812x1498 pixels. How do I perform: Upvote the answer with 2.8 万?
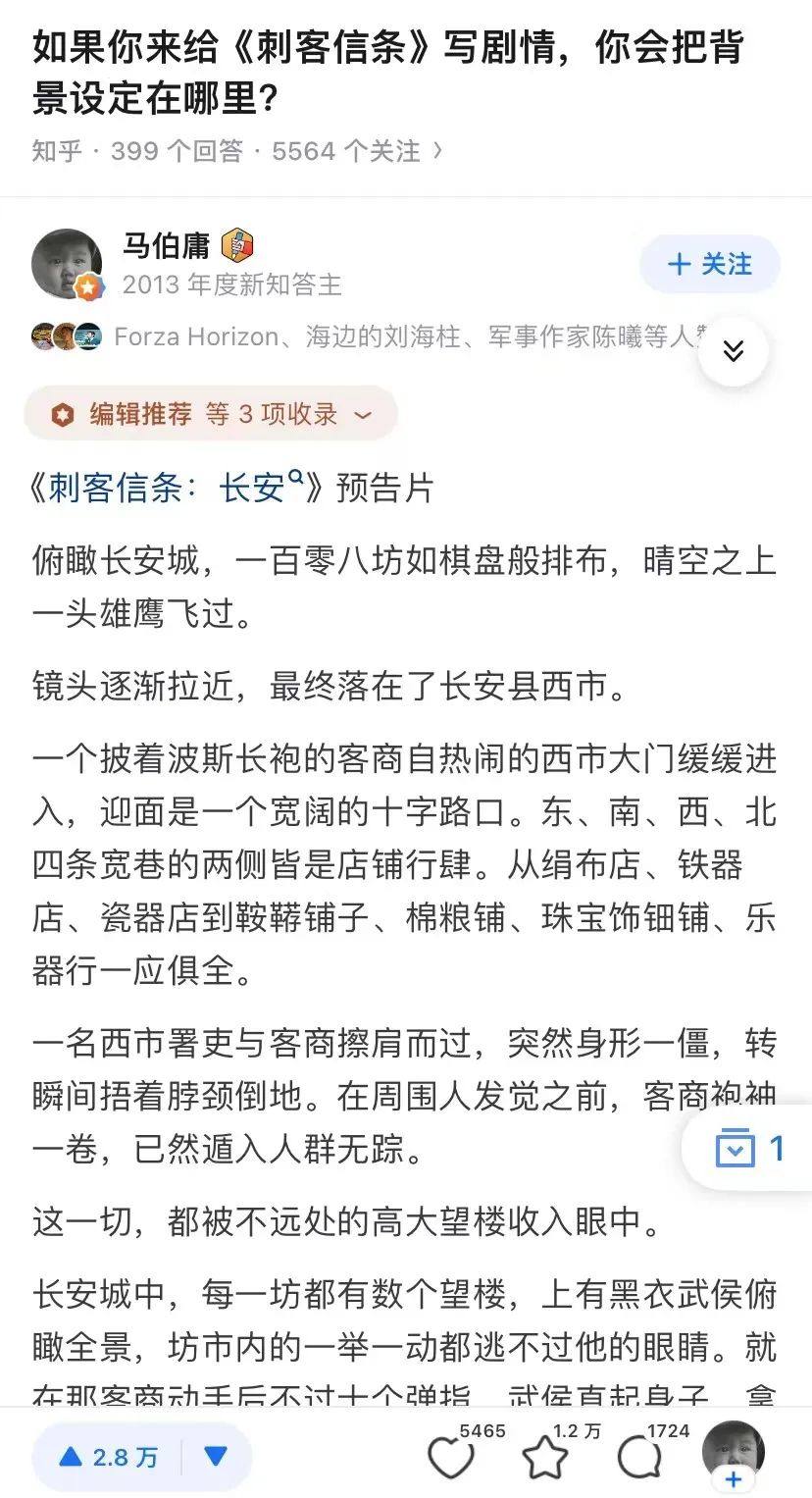point(108,1457)
